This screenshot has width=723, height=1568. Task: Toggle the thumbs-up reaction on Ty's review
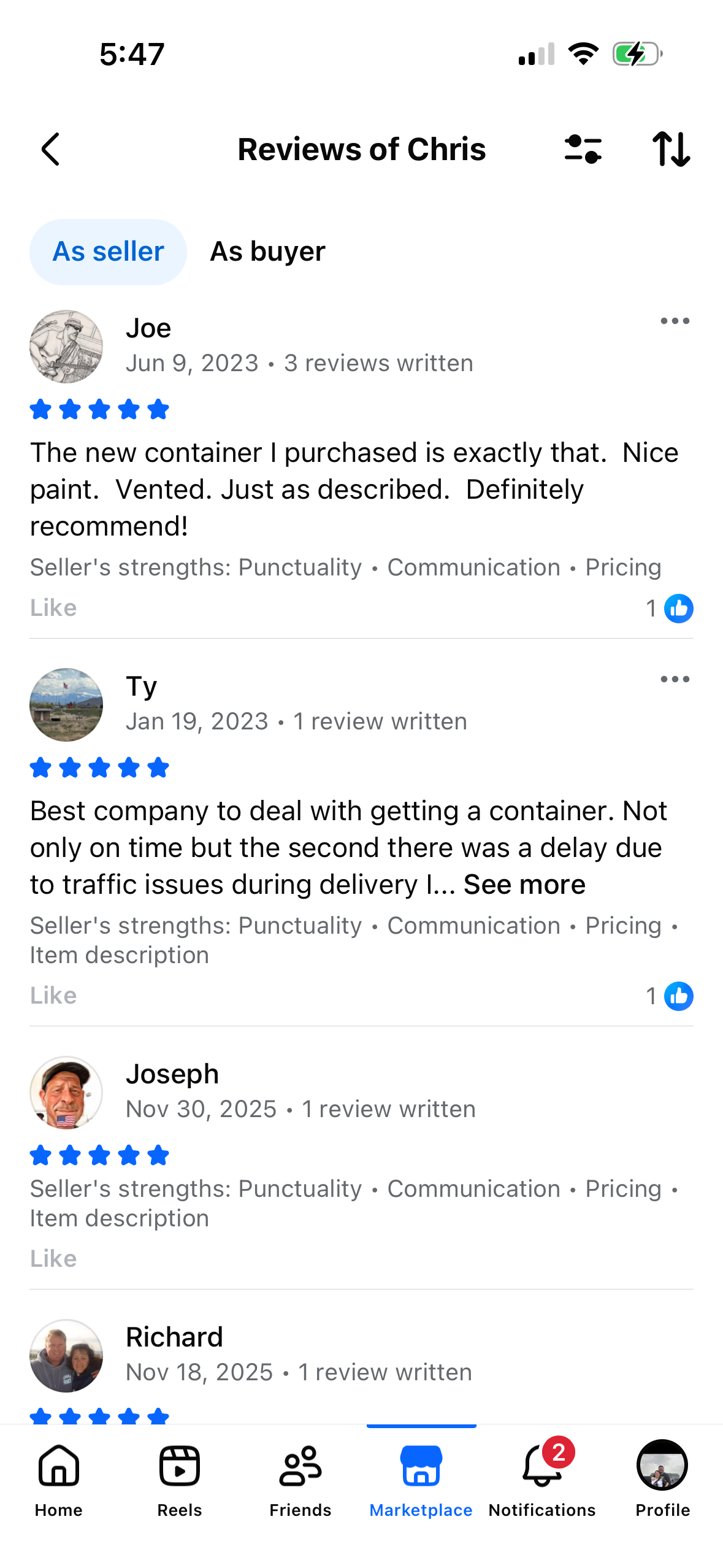tap(679, 996)
